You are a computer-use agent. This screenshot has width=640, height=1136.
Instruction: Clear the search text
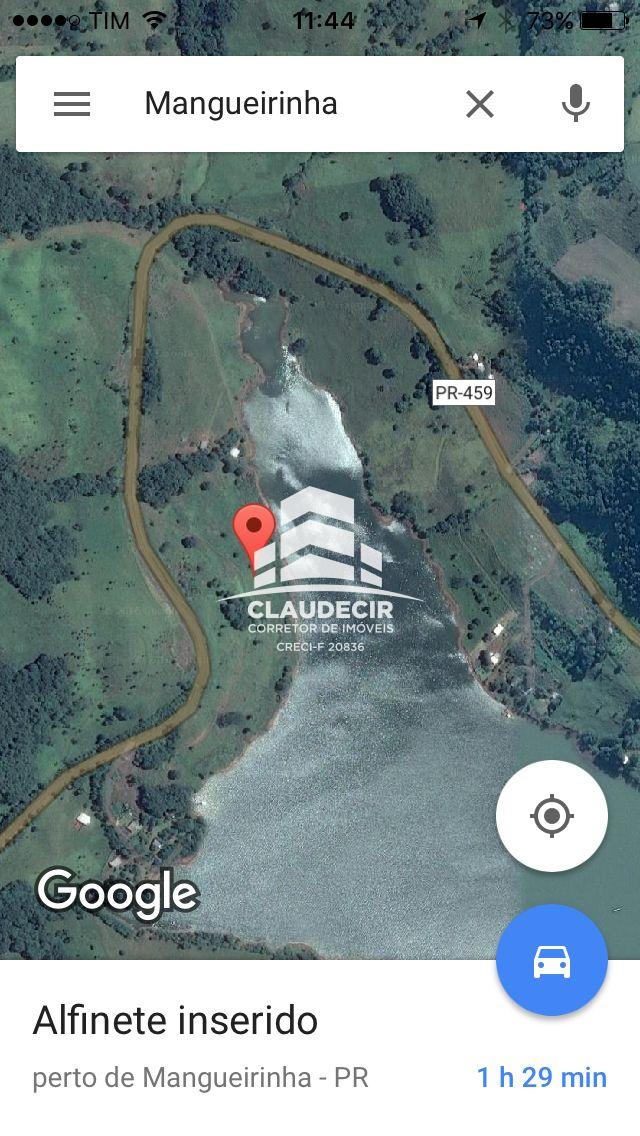[x=480, y=104]
